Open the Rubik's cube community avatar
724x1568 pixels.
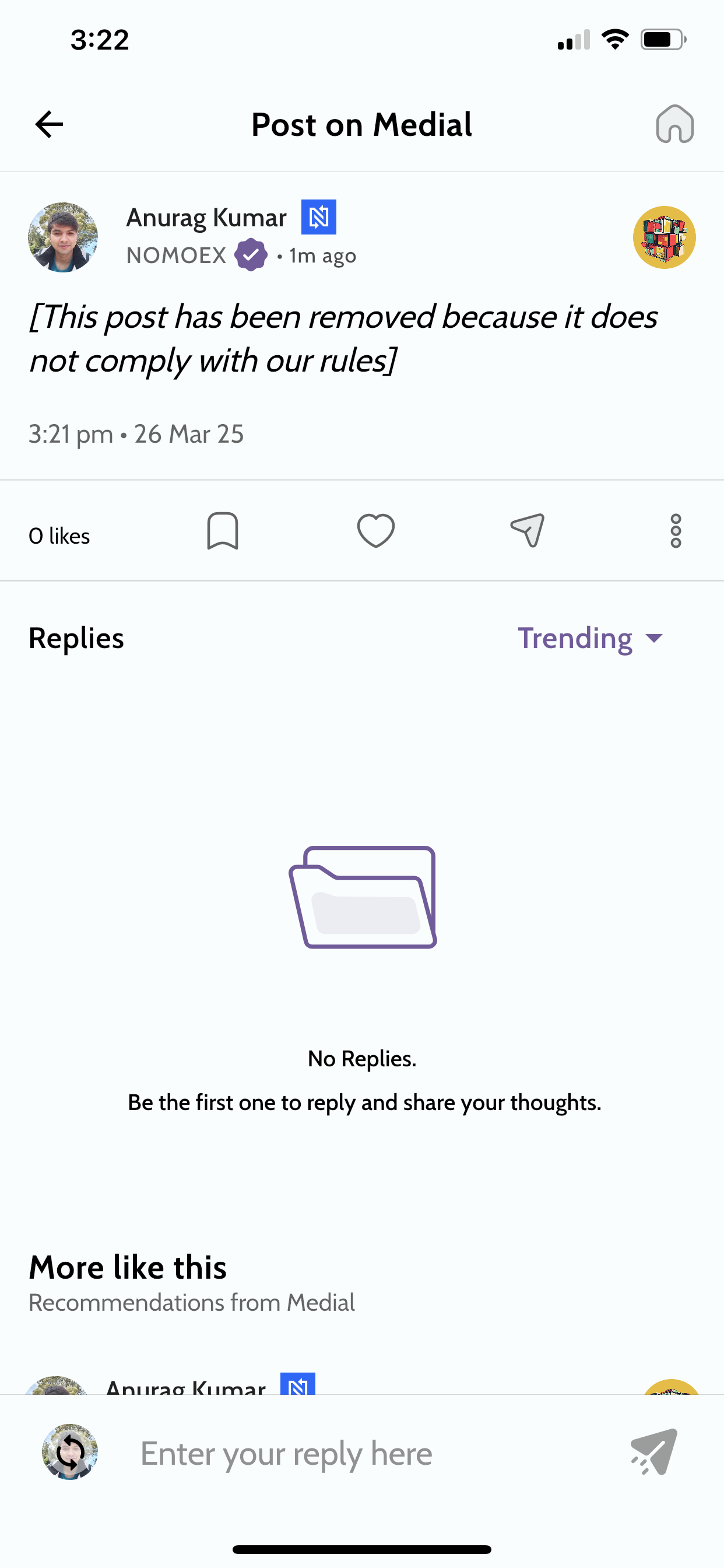tap(665, 237)
